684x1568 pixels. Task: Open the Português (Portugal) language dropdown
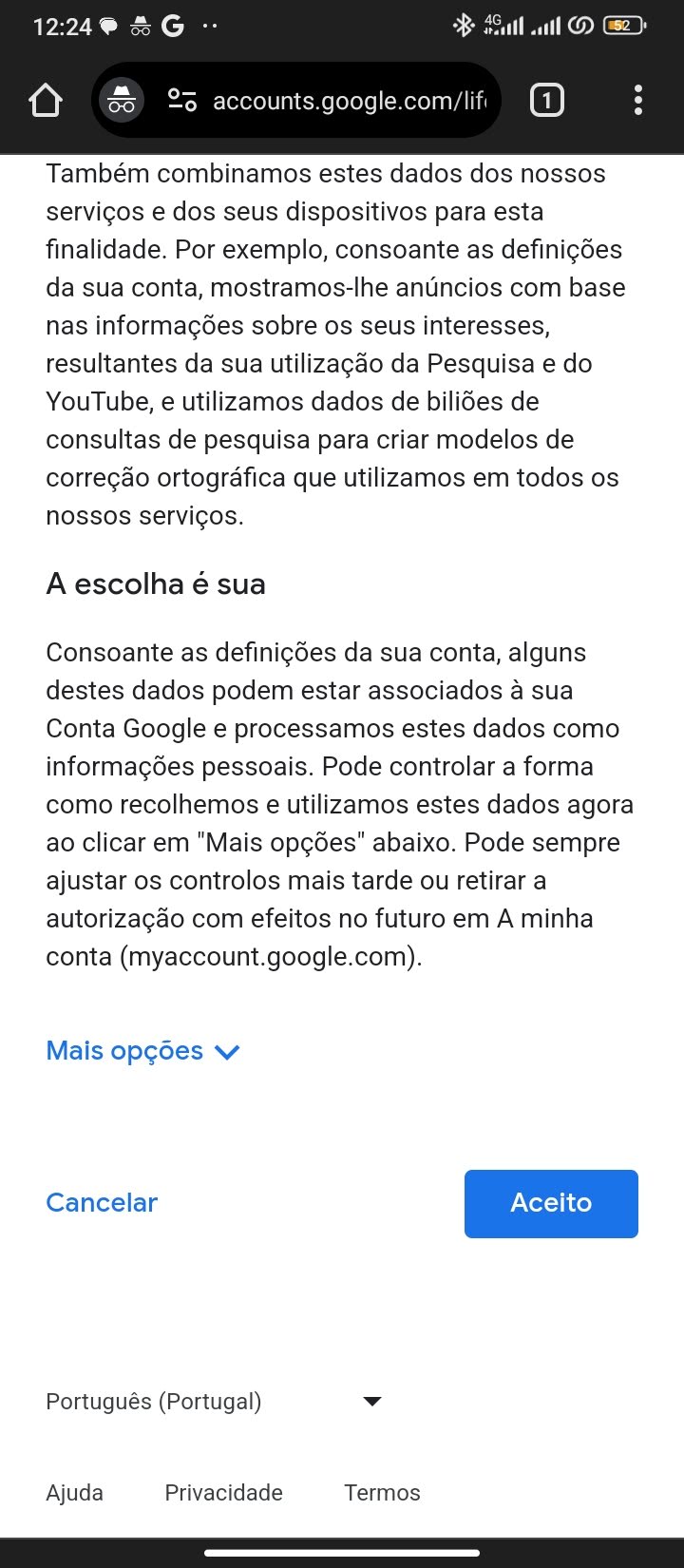tap(215, 1402)
